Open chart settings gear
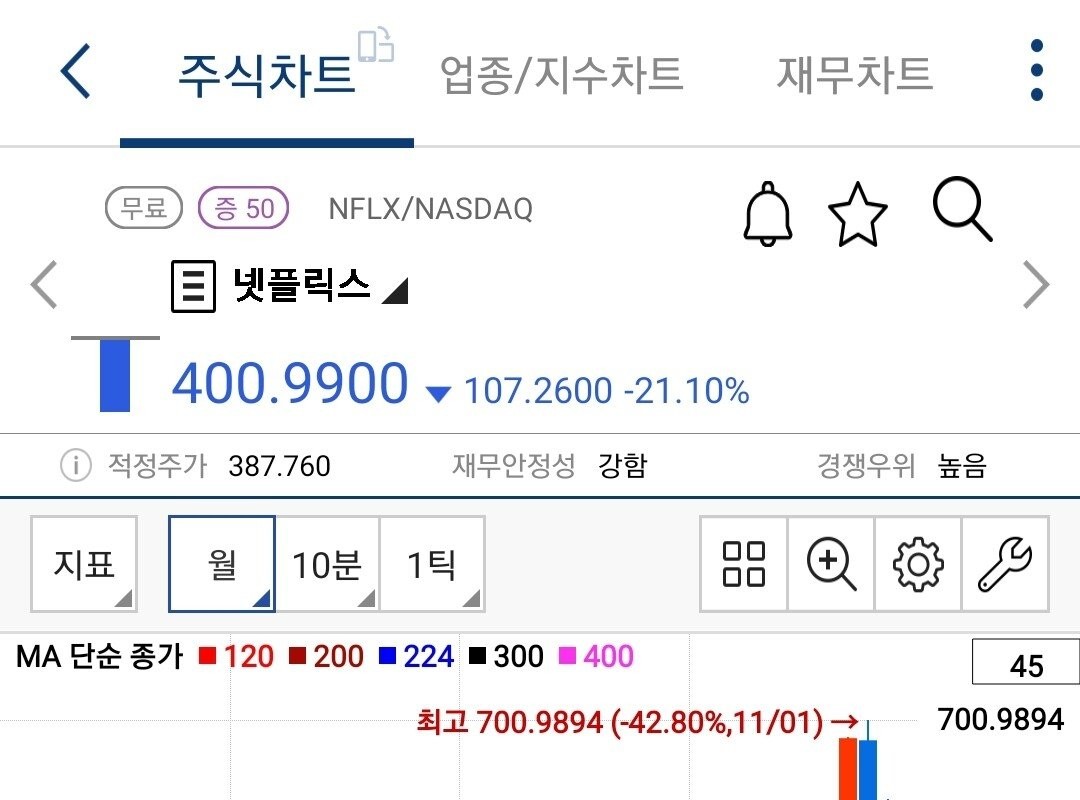 pyautogui.click(x=918, y=564)
